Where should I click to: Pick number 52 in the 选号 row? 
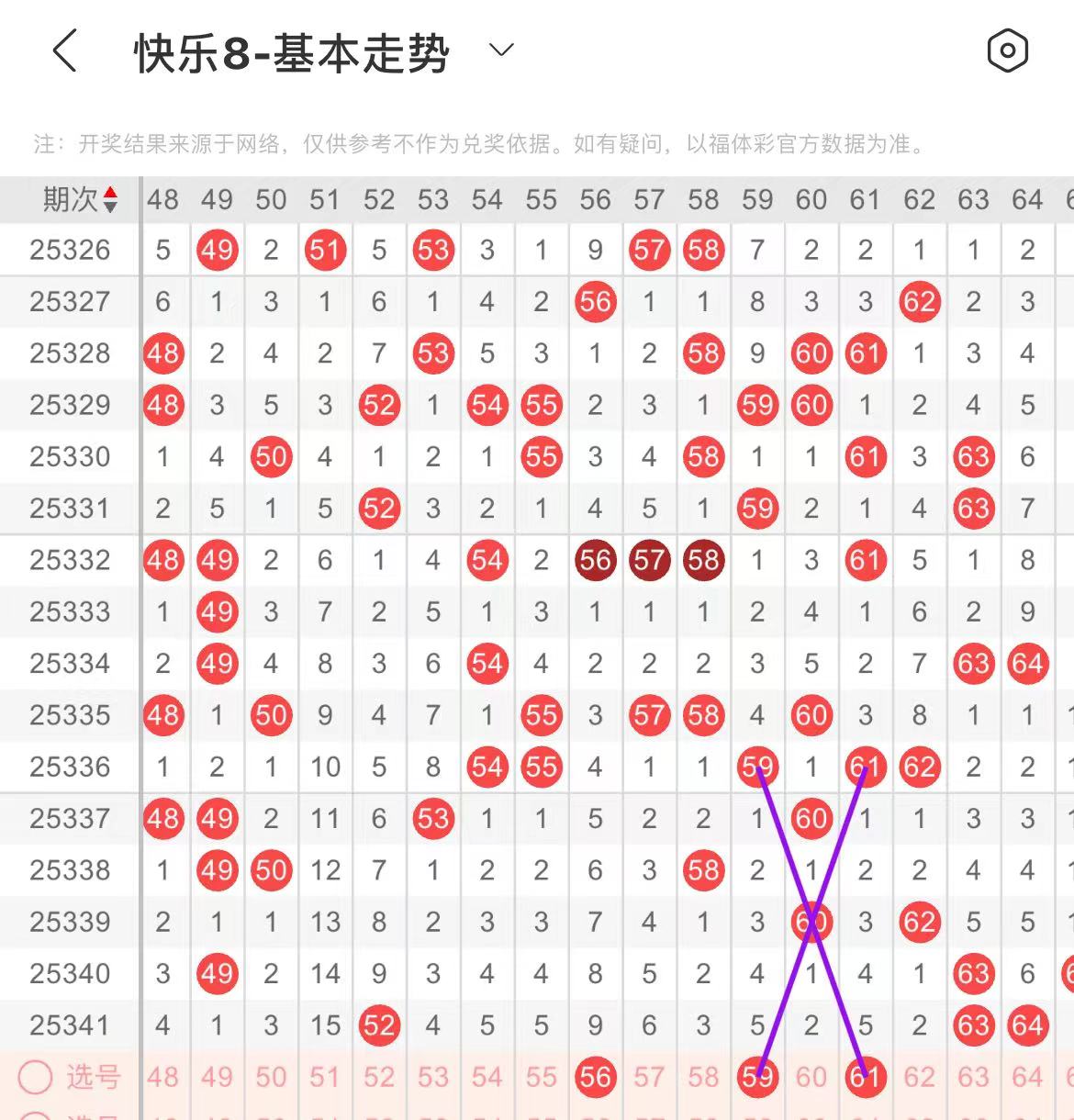(x=379, y=1077)
